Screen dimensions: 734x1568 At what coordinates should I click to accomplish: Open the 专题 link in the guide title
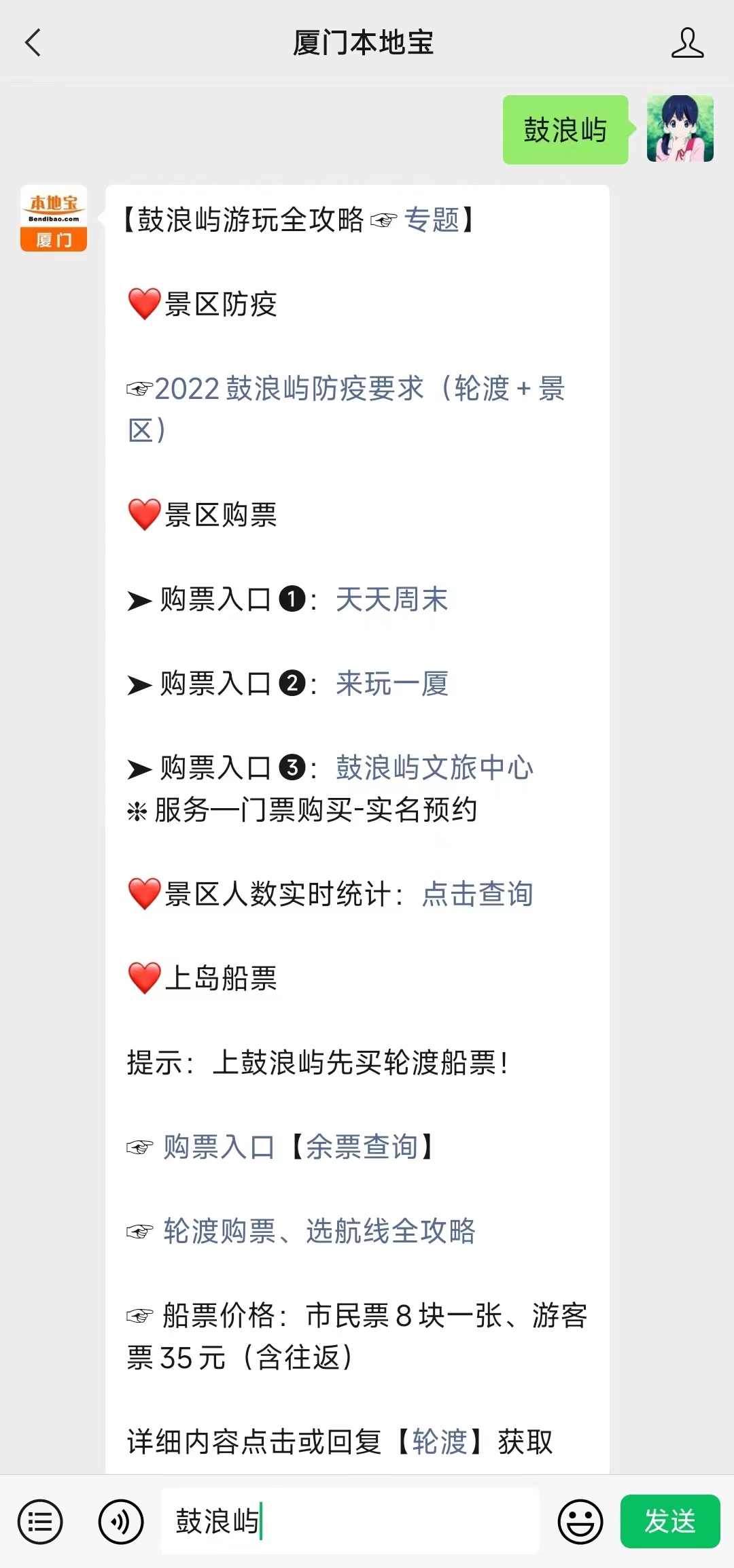point(432,220)
